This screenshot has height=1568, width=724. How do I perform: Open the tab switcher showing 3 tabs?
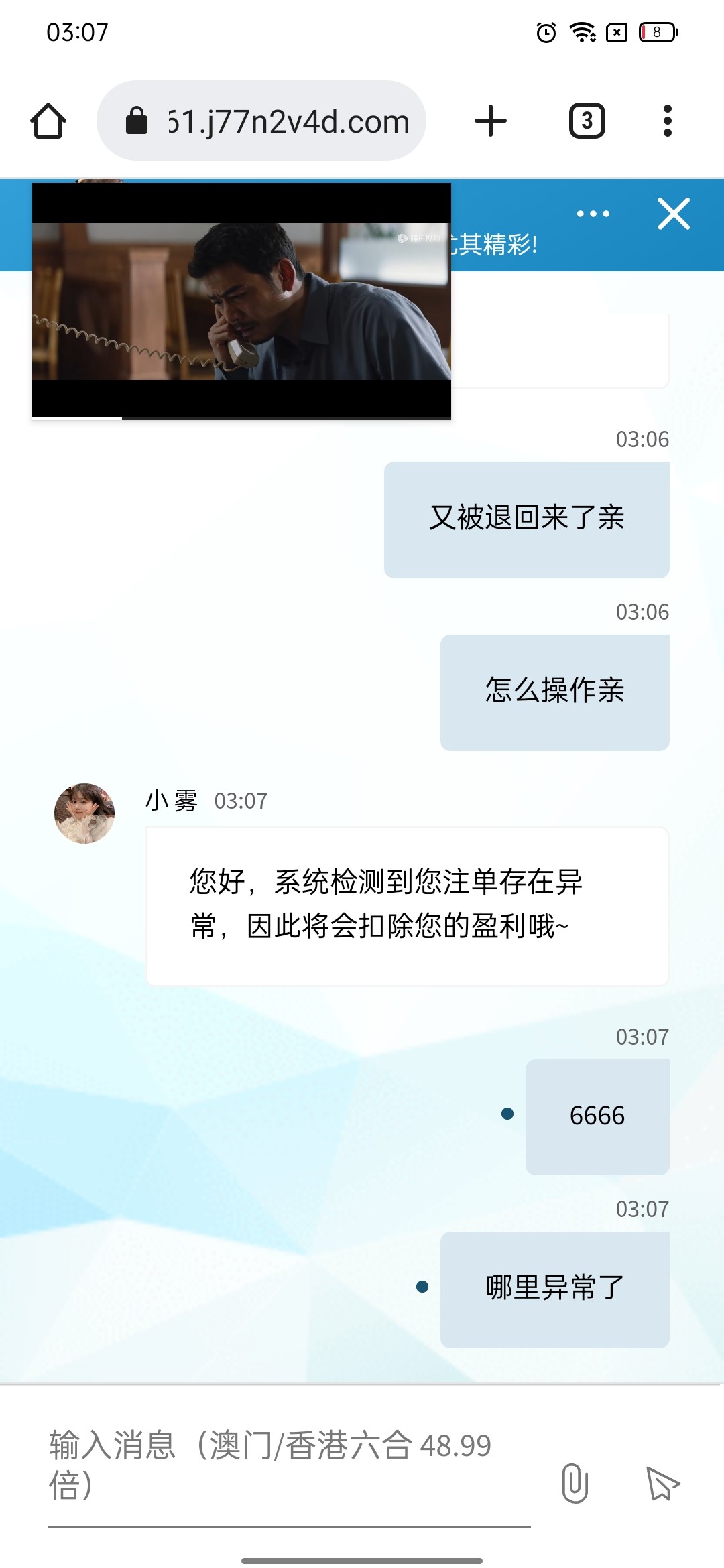pos(587,121)
